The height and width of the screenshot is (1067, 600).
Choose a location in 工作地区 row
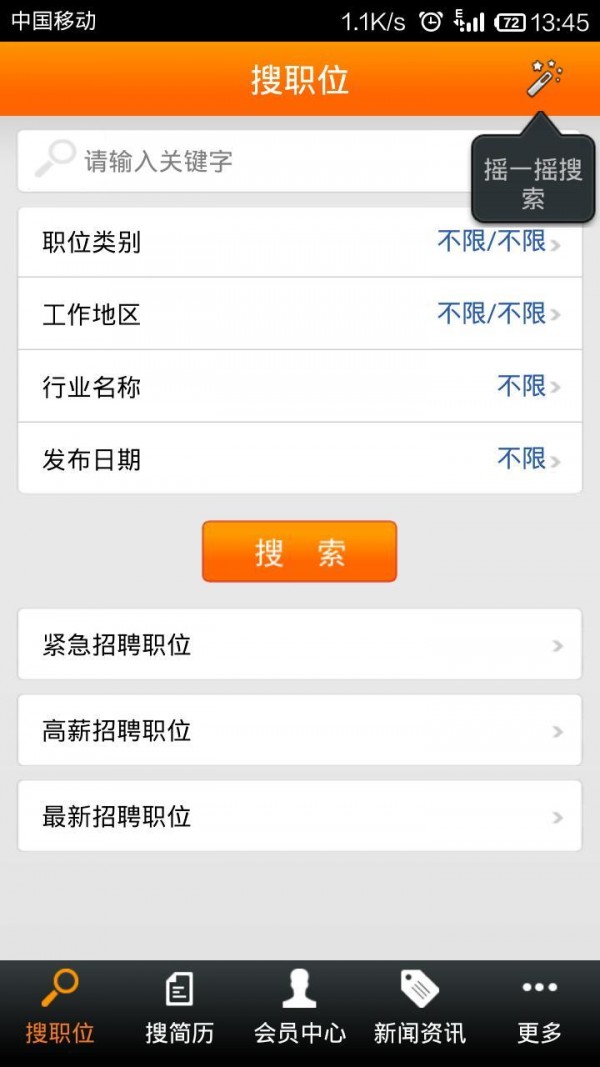pos(300,315)
